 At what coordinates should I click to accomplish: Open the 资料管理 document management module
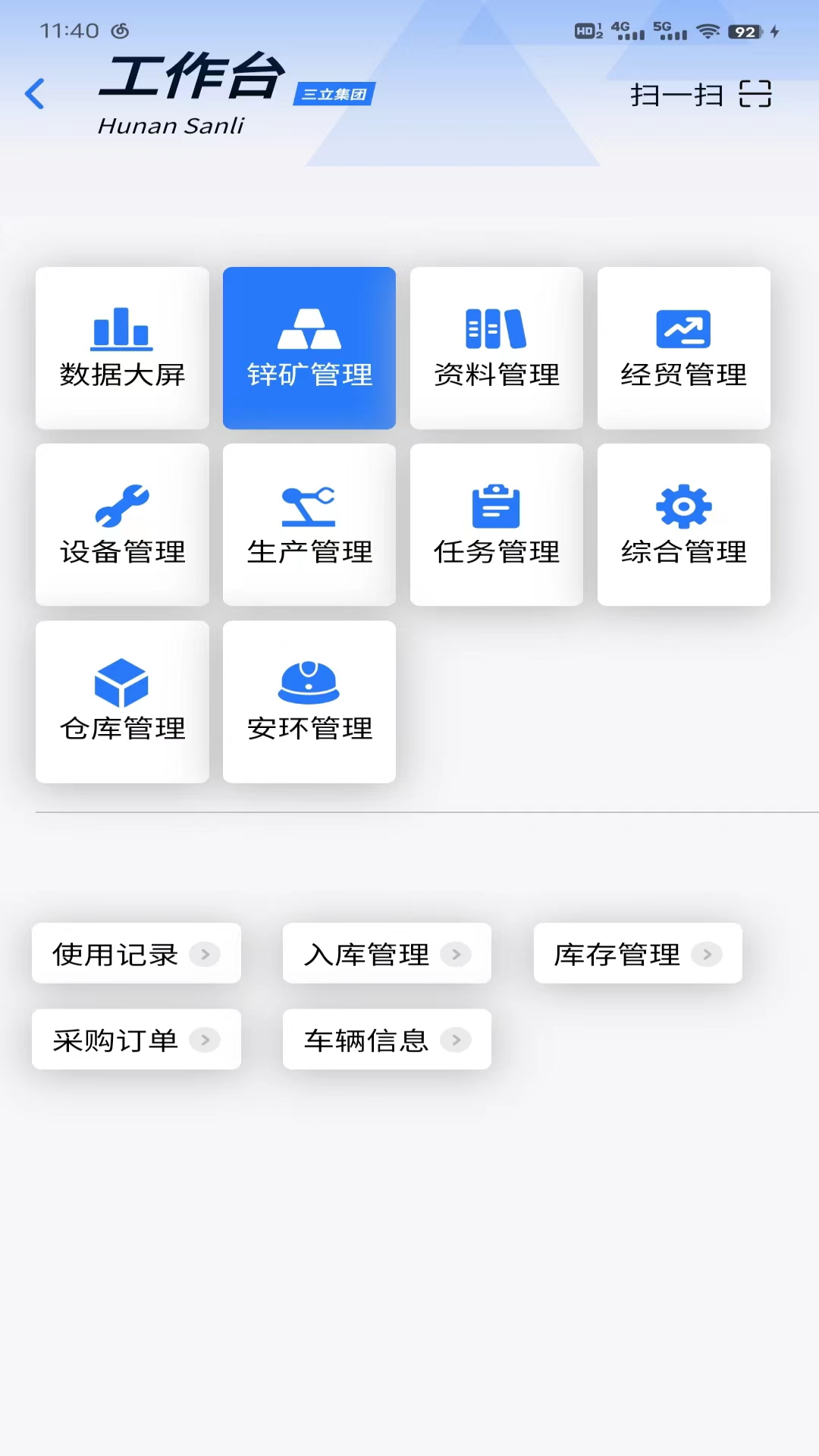point(496,348)
